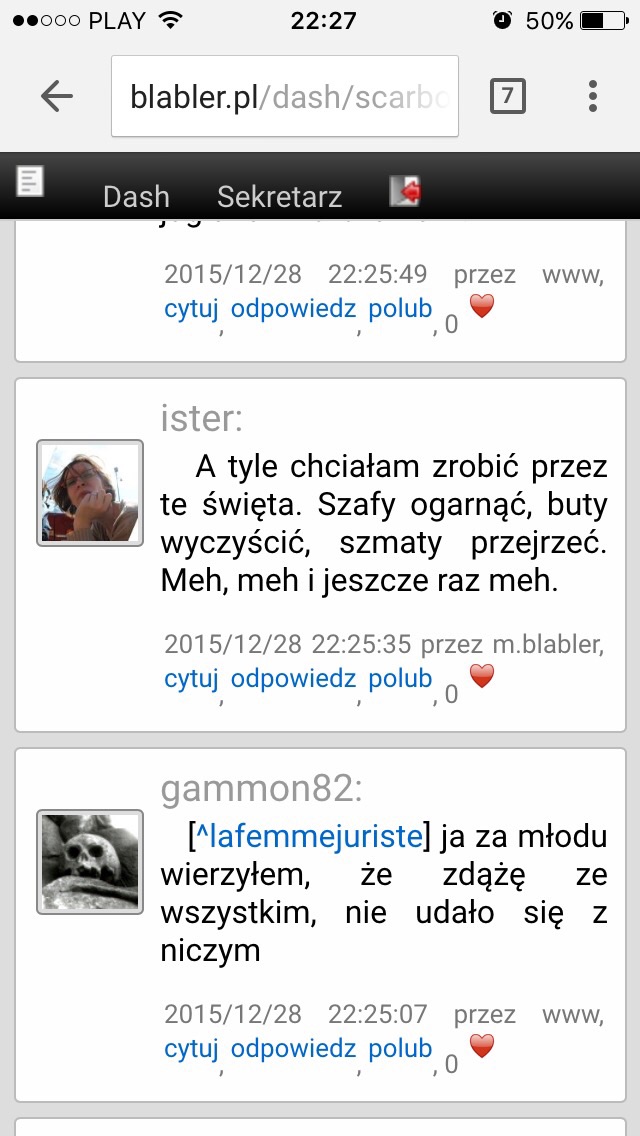Open the page icon left of Dash
The width and height of the screenshot is (640, 1136).
[x=30, y=180]
